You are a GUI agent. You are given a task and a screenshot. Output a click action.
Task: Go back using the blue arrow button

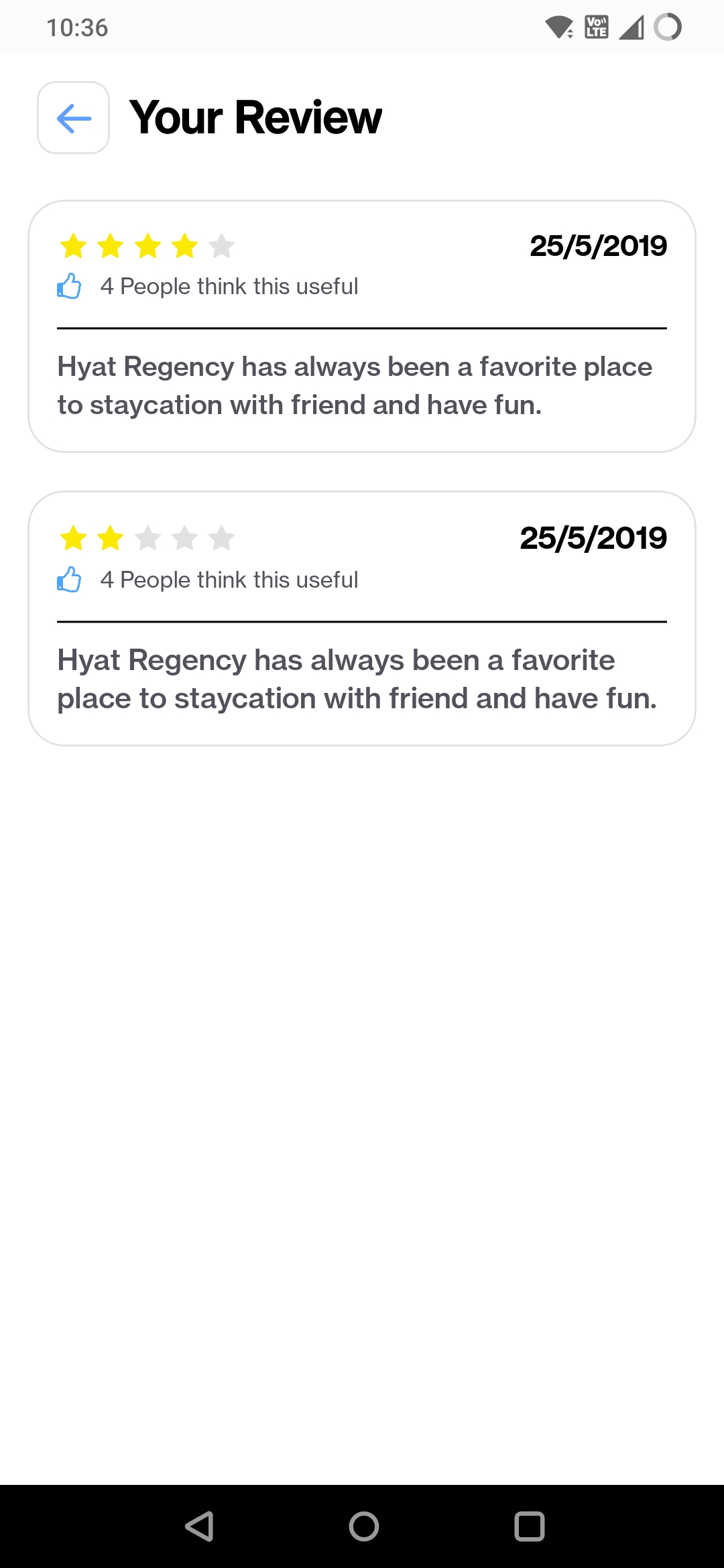coord(74,118)
